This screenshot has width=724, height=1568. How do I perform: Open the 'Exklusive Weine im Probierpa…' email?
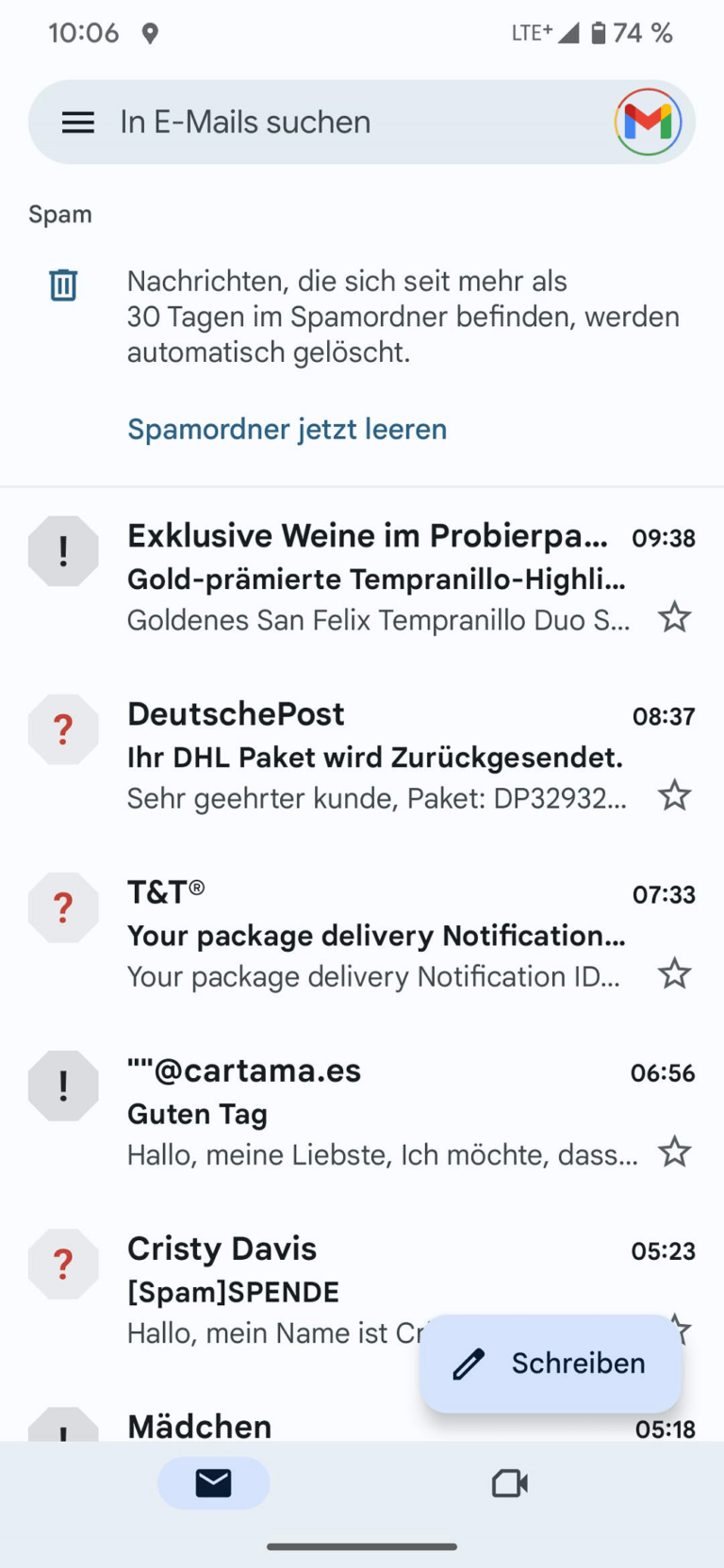click(377, 577)
